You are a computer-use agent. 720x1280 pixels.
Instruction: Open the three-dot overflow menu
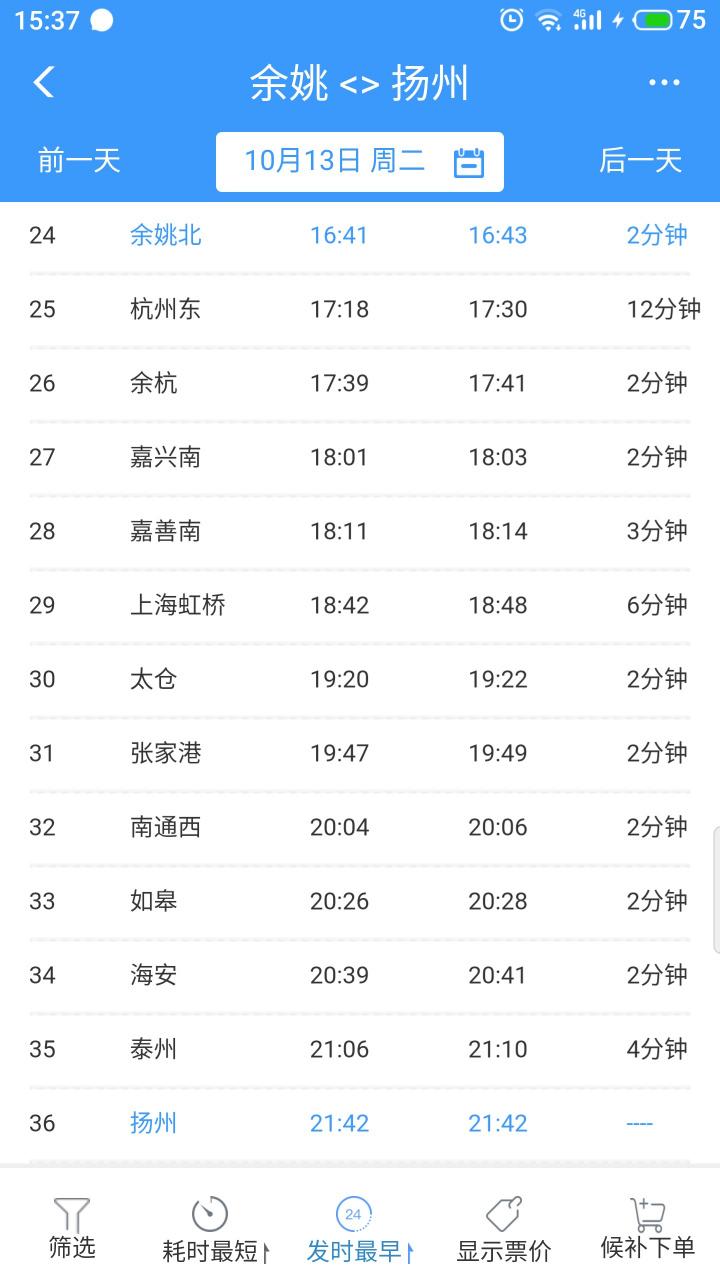pyautogui.click(x=663, y=82)
